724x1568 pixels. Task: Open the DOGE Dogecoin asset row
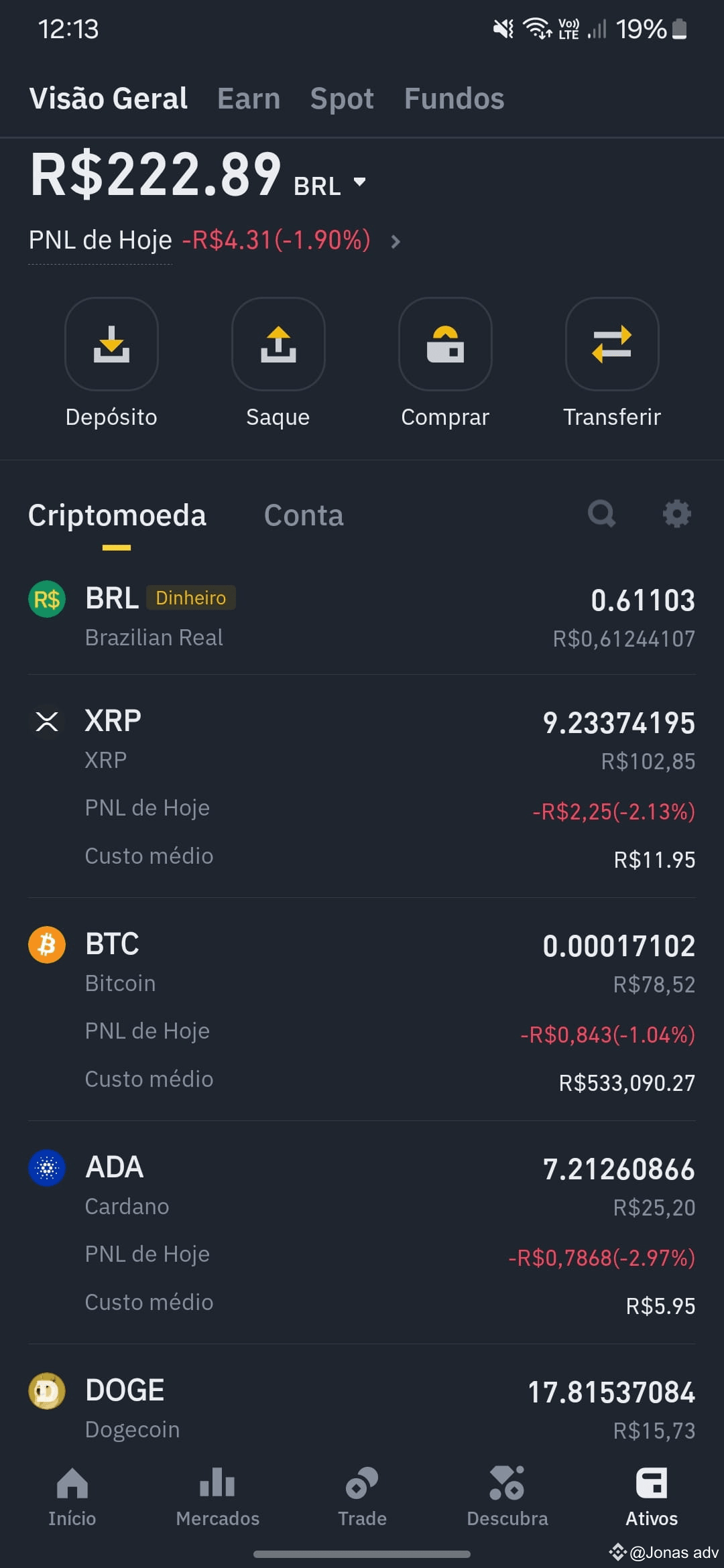click(362, 1408)
